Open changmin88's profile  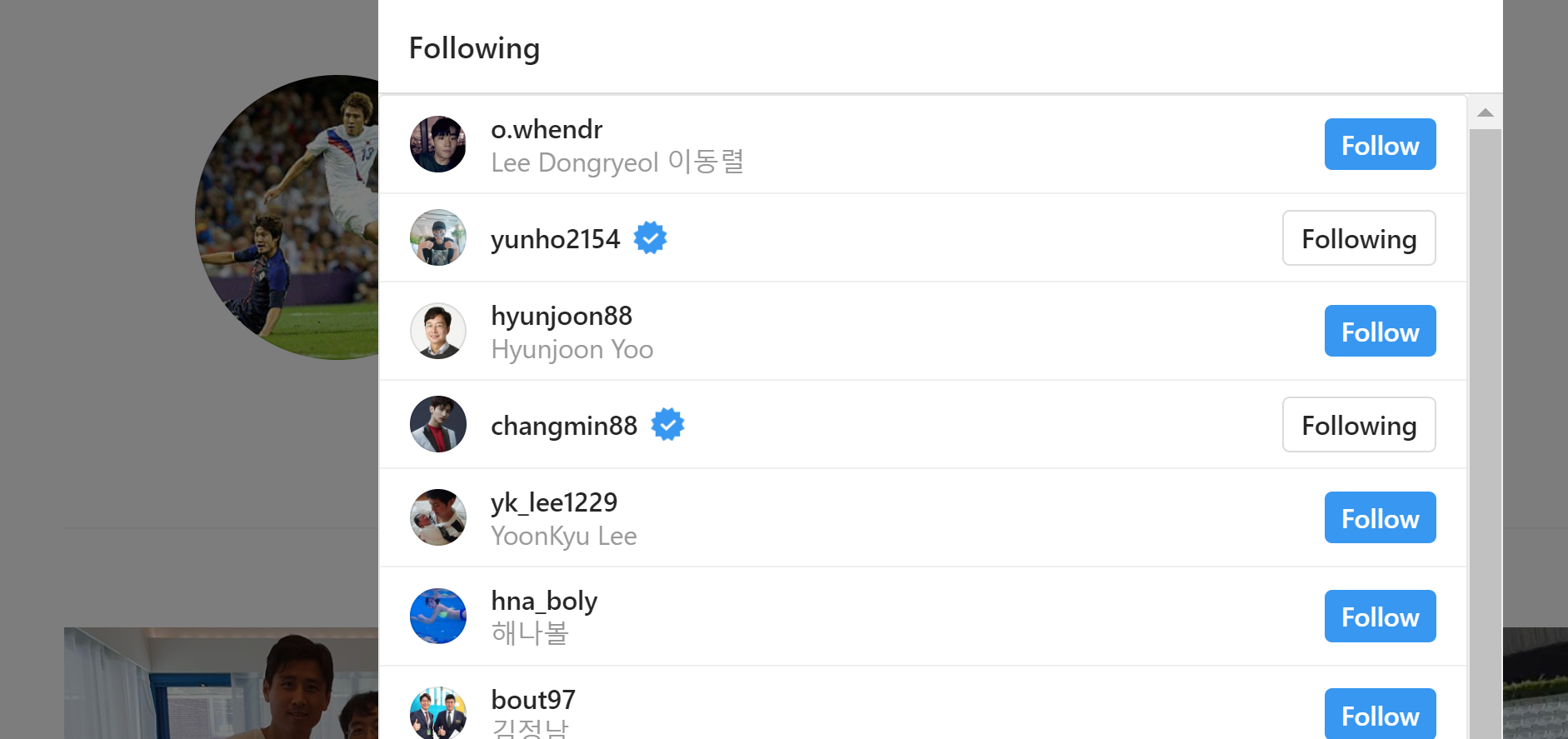[563, 426]
